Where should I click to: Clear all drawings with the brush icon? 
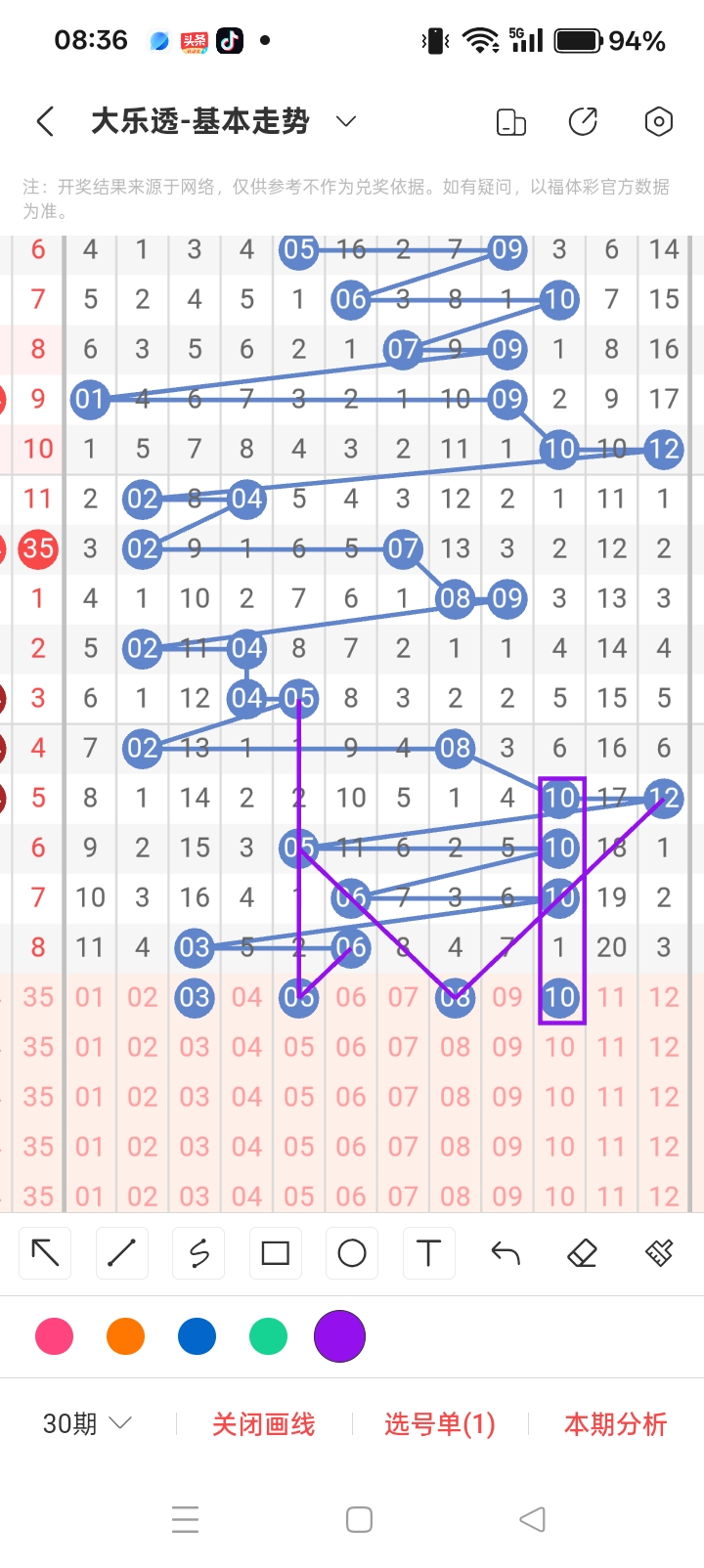[659, 1253]
